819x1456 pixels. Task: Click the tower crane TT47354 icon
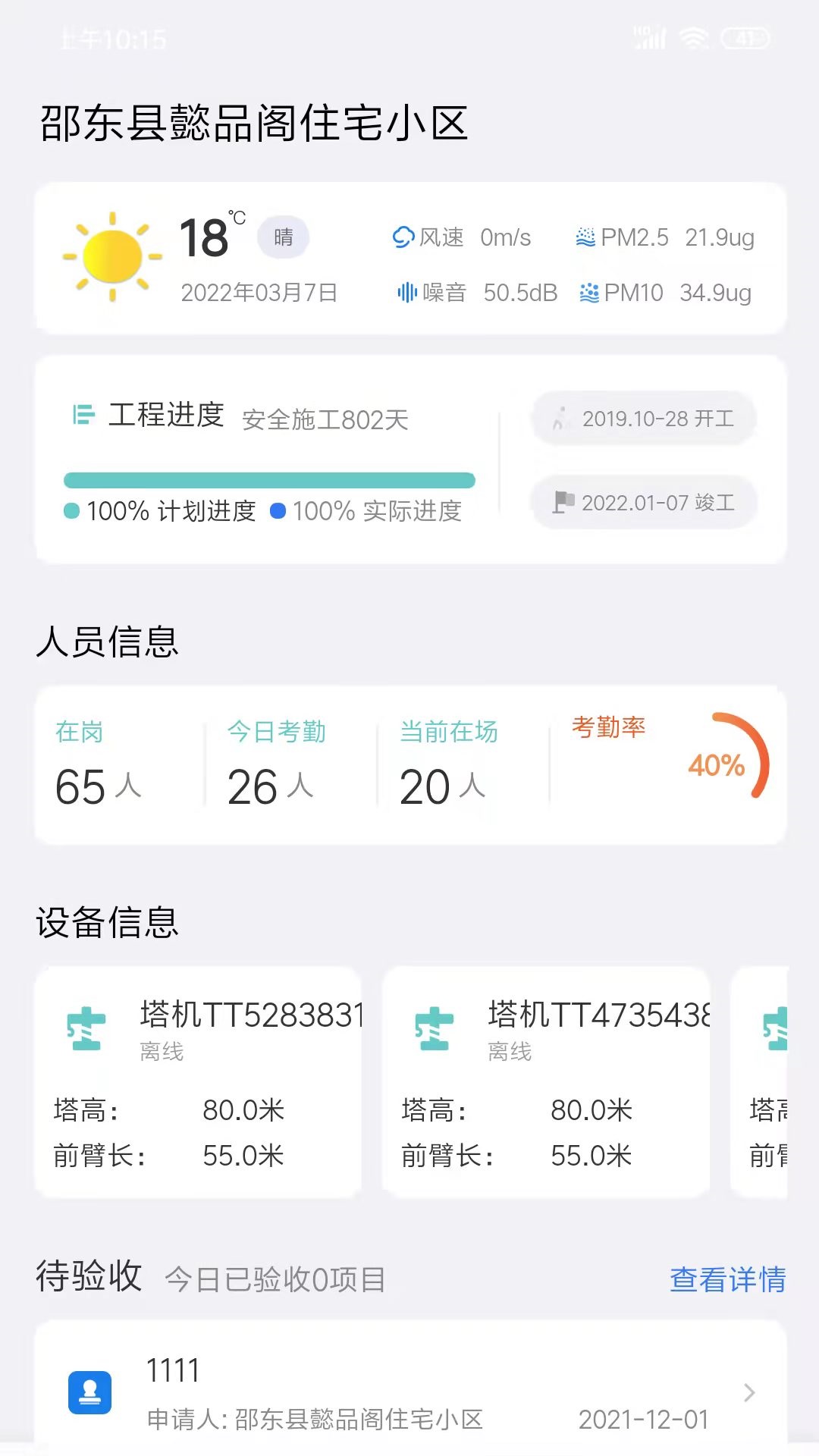pos(433,1030)
